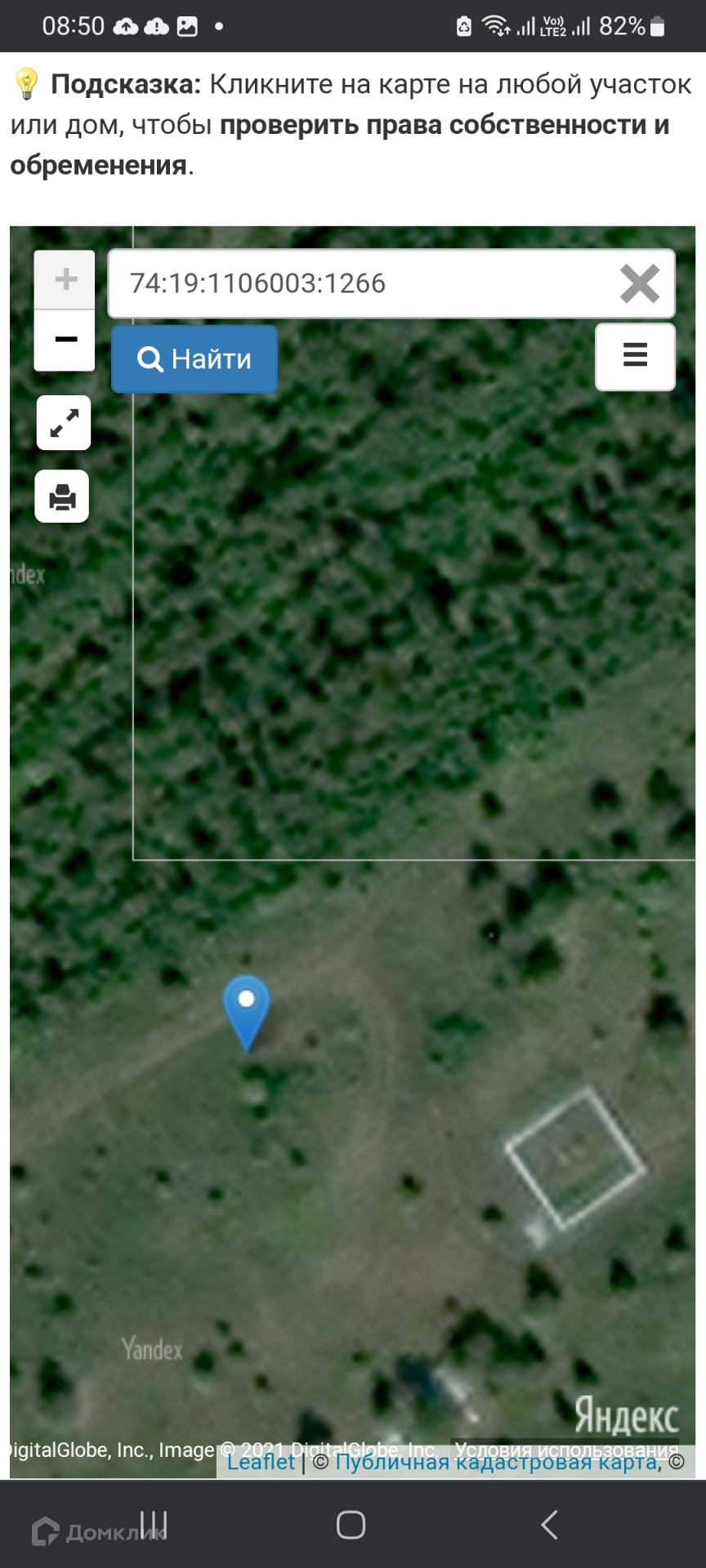Zoom out on the map
706x1568 pixels.
click(x=65, y=340)
